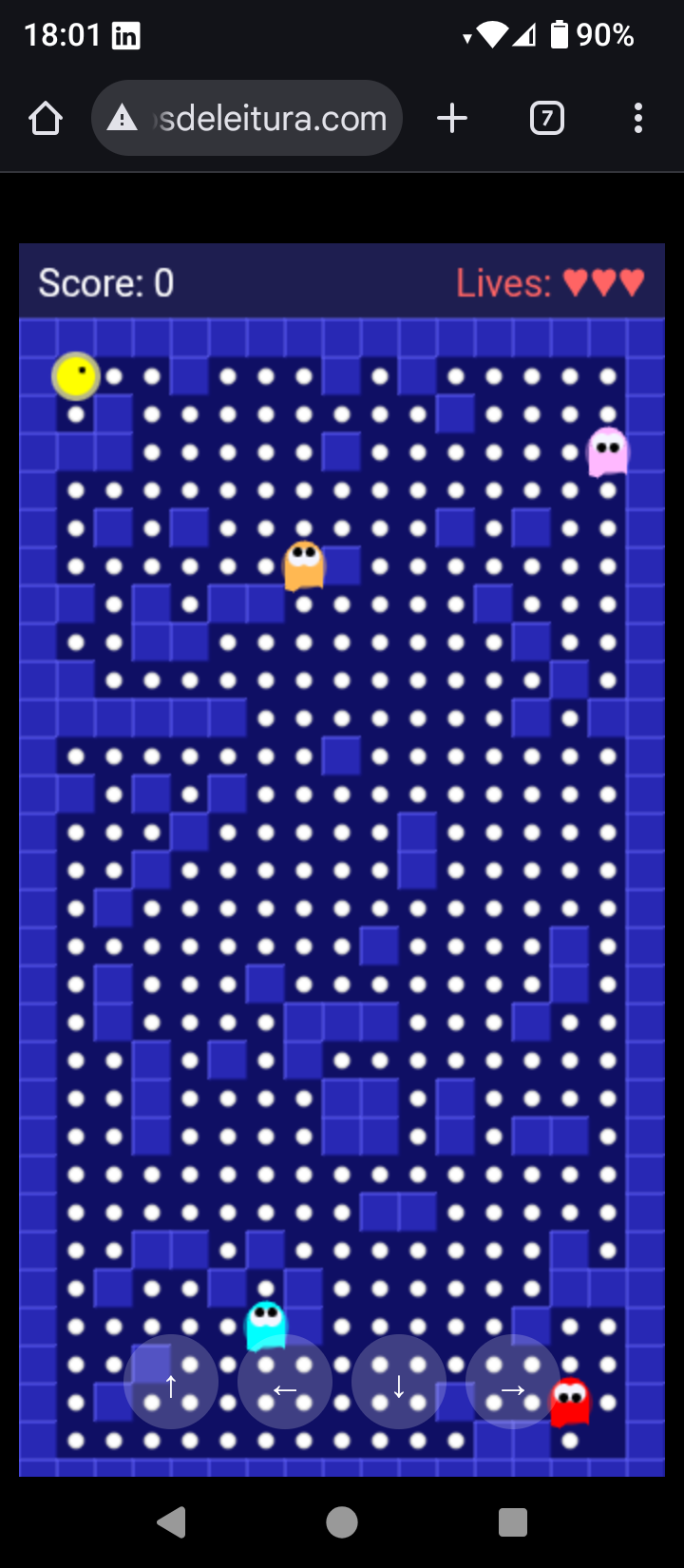Open the tab switcher showing 7 tabs
This screenshot has width=684, height=1568.
pyautogui.click(x=546, y=119)
